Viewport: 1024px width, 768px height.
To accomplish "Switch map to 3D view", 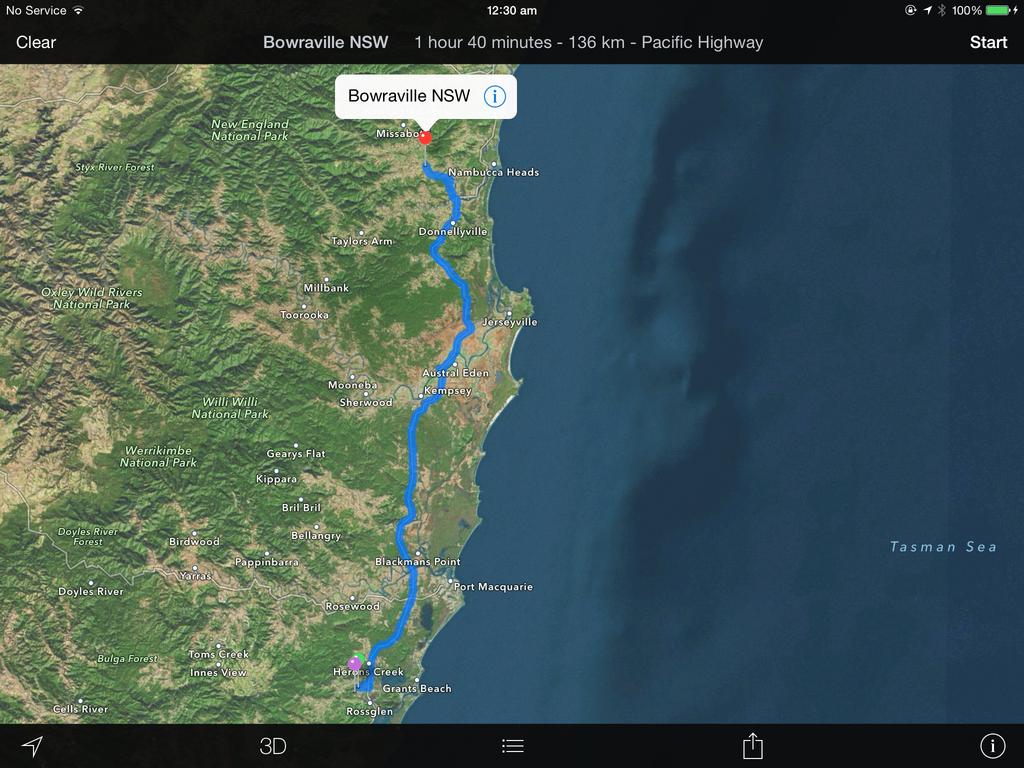I will coord(273,746).
